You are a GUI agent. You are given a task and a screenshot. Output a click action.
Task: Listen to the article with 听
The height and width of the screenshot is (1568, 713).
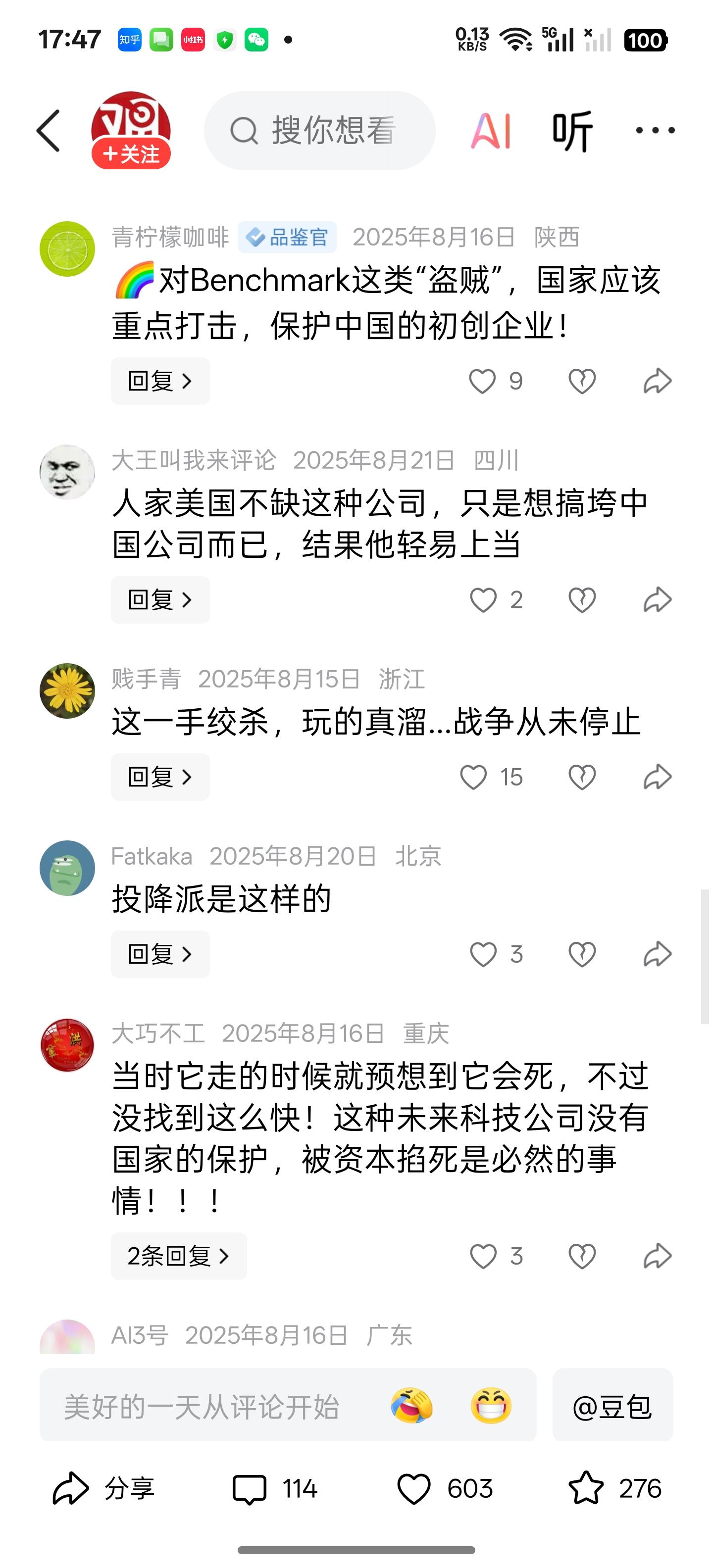click(572, 130)
